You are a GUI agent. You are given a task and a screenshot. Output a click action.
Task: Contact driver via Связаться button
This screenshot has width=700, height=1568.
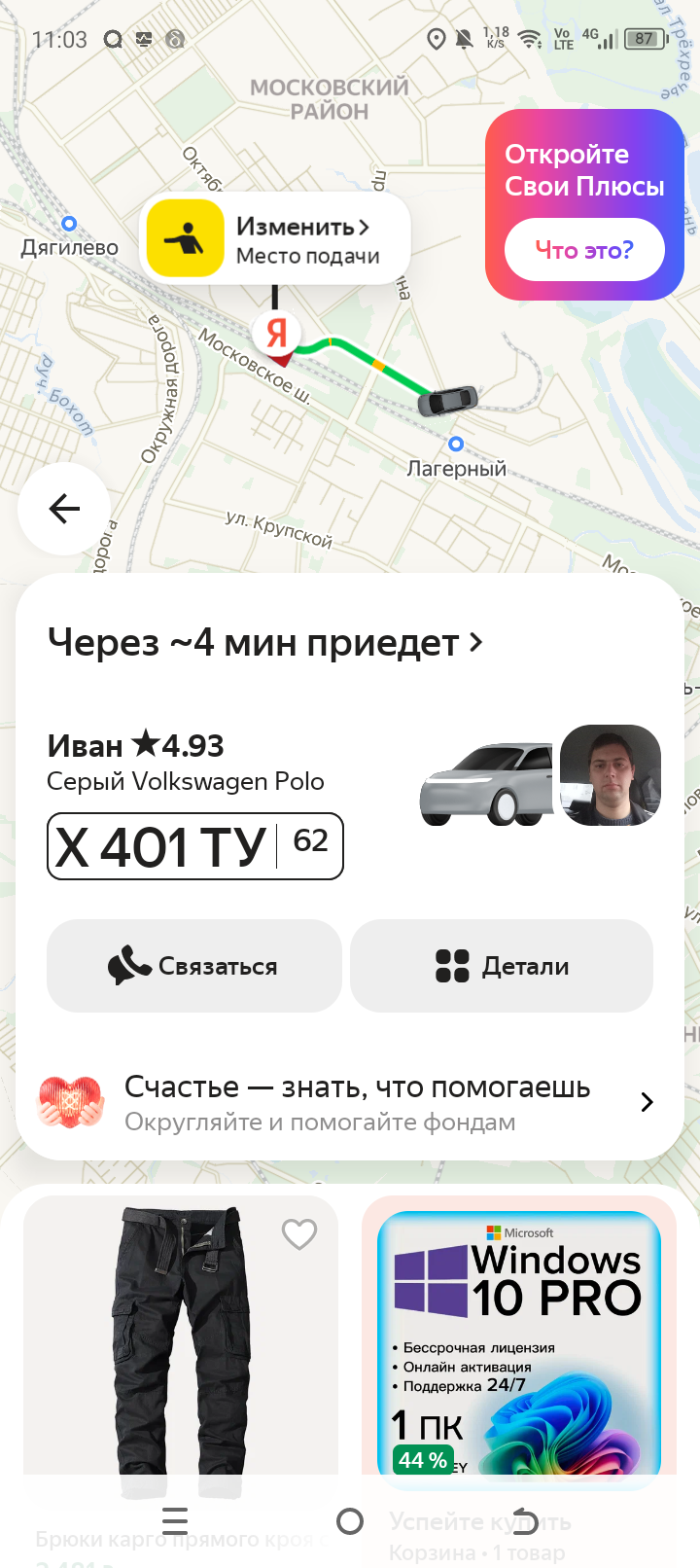click(x=194, y=966)
